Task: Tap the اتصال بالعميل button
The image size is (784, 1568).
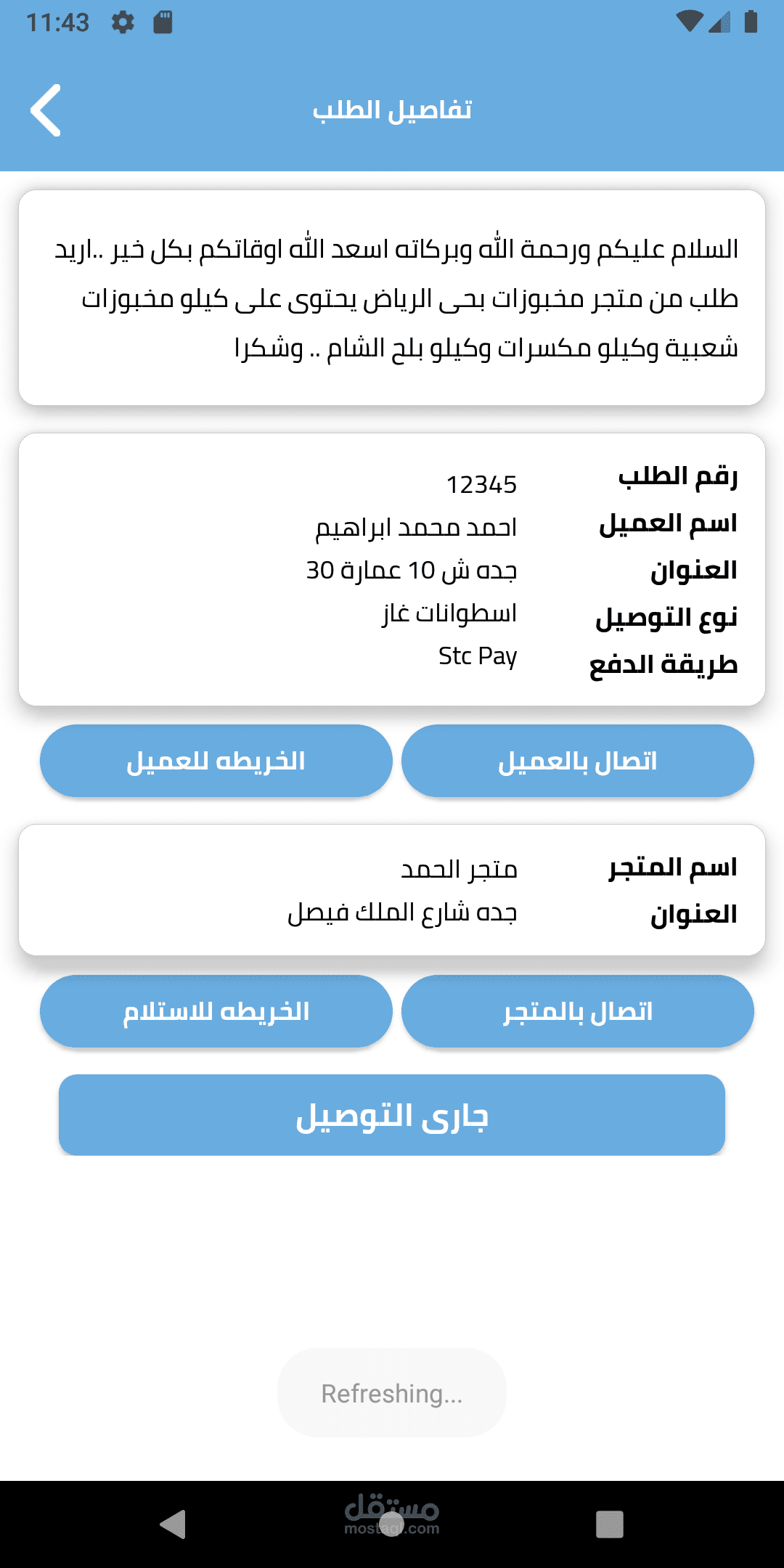Action: 577,761
